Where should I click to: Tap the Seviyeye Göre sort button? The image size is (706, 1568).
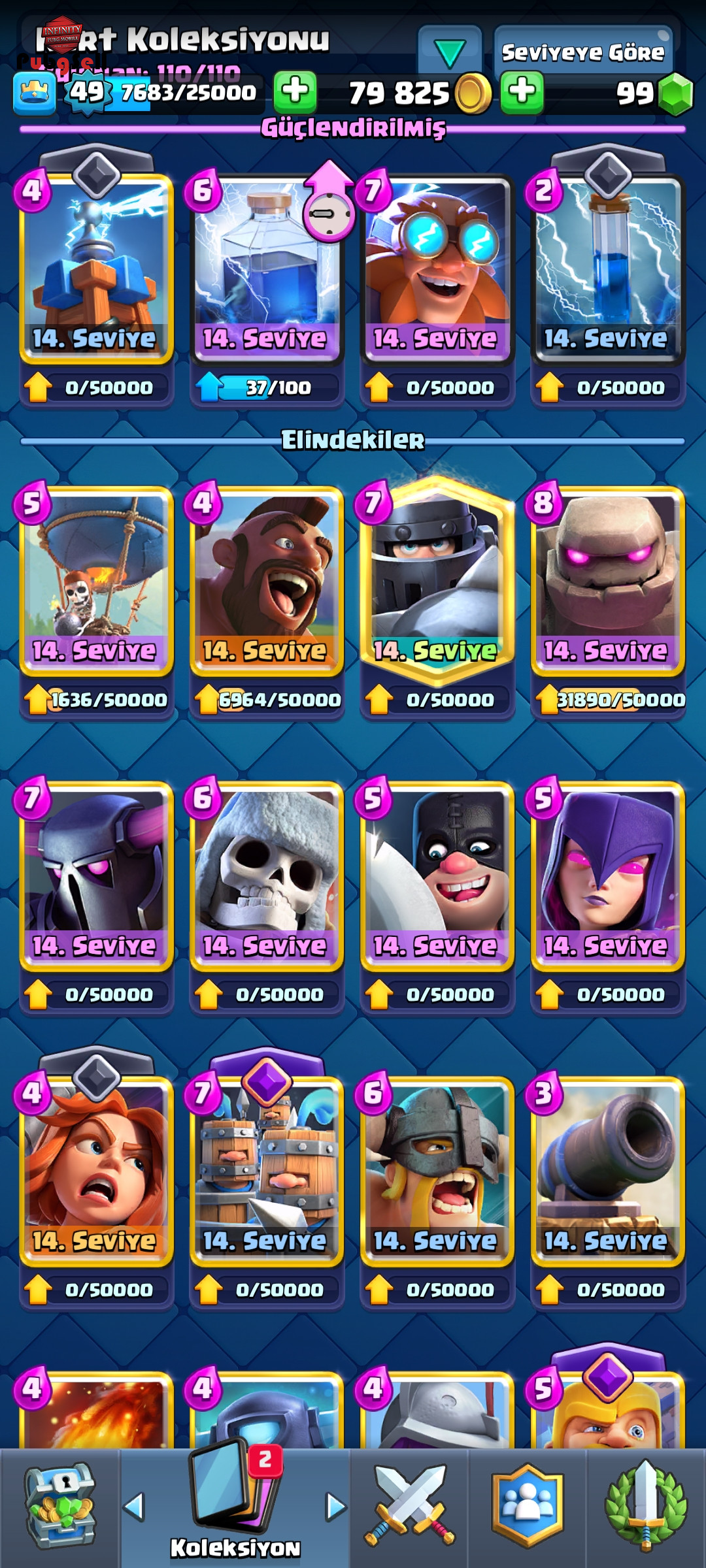click(582, 51)
